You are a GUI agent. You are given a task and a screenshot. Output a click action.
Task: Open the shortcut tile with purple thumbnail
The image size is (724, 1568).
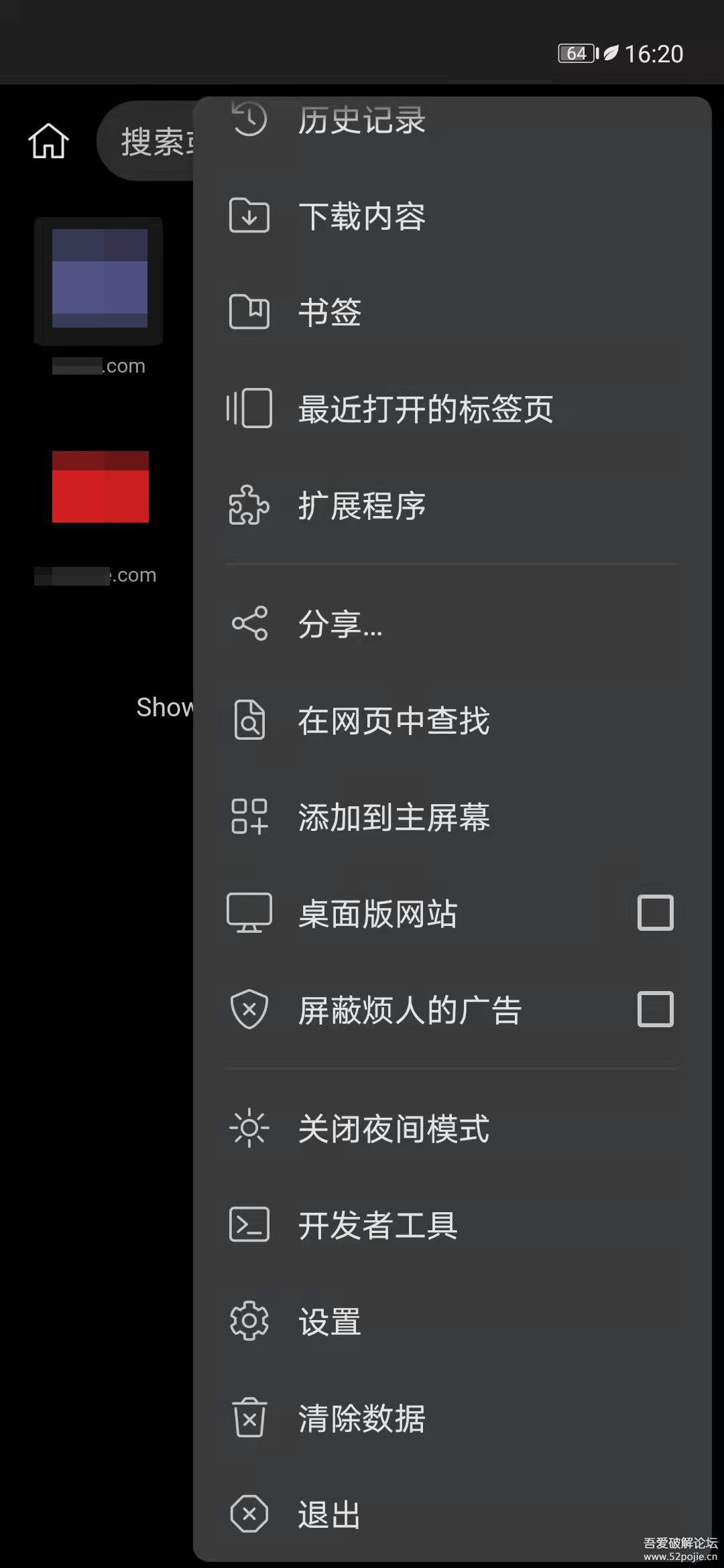coord(99,279)
